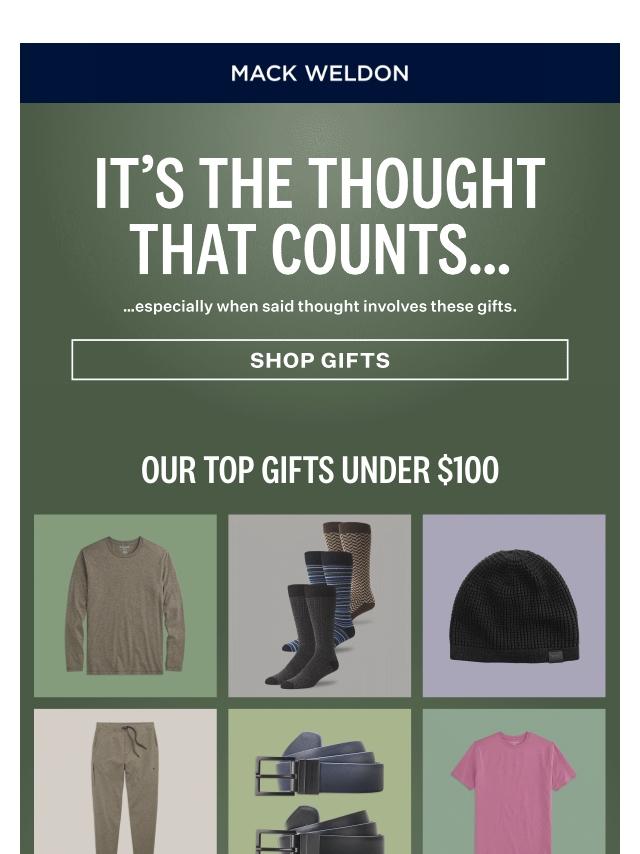Open the olive long sleeve shirt tile
Viewport: 640px width, 854px height.
point(125,606)
